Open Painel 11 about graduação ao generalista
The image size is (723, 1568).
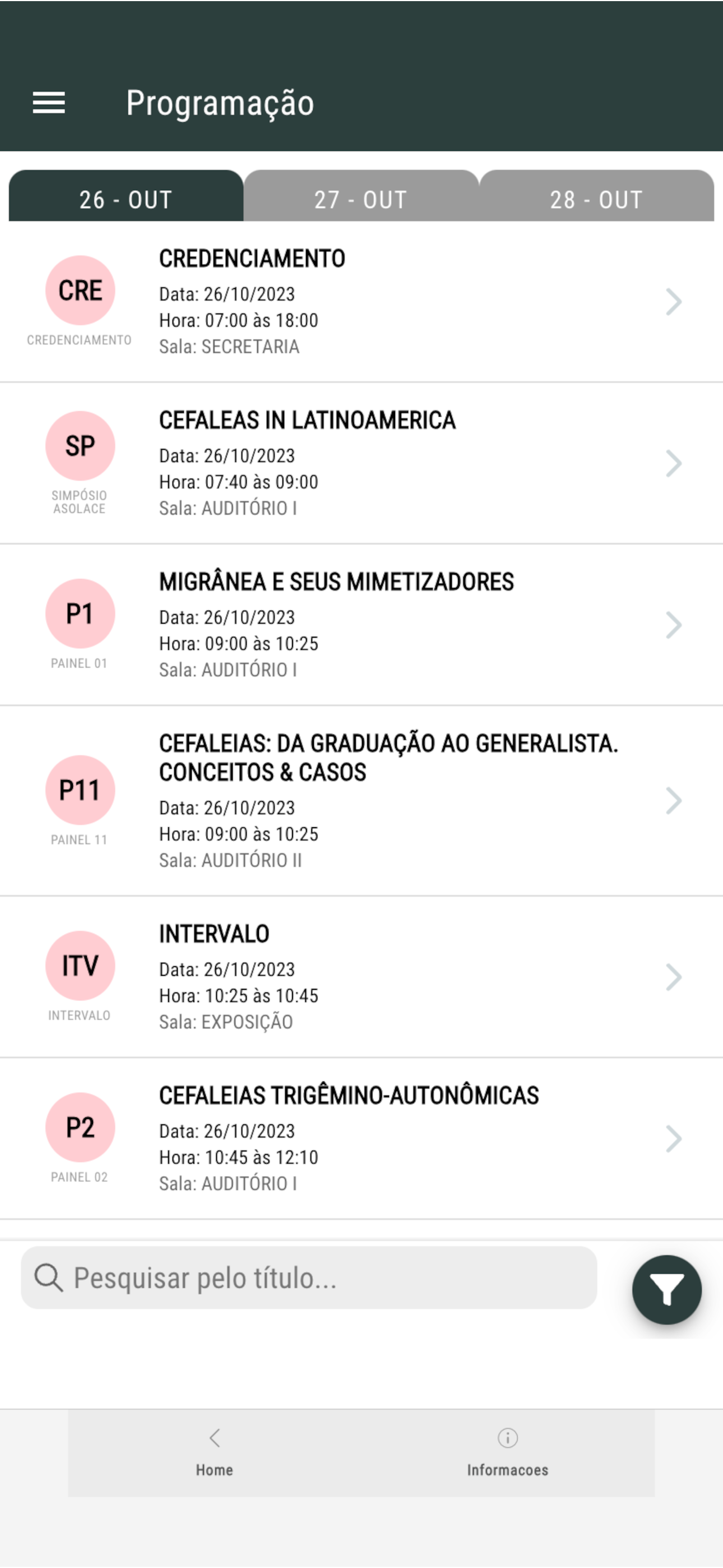tap(361, 801)
